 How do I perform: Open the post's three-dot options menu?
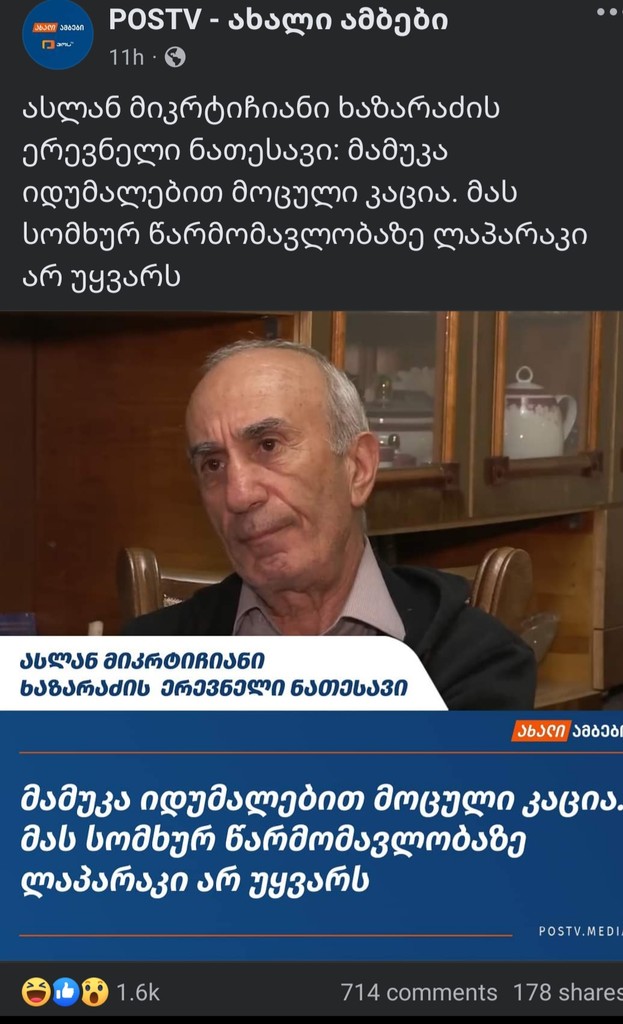pos(607,13)
